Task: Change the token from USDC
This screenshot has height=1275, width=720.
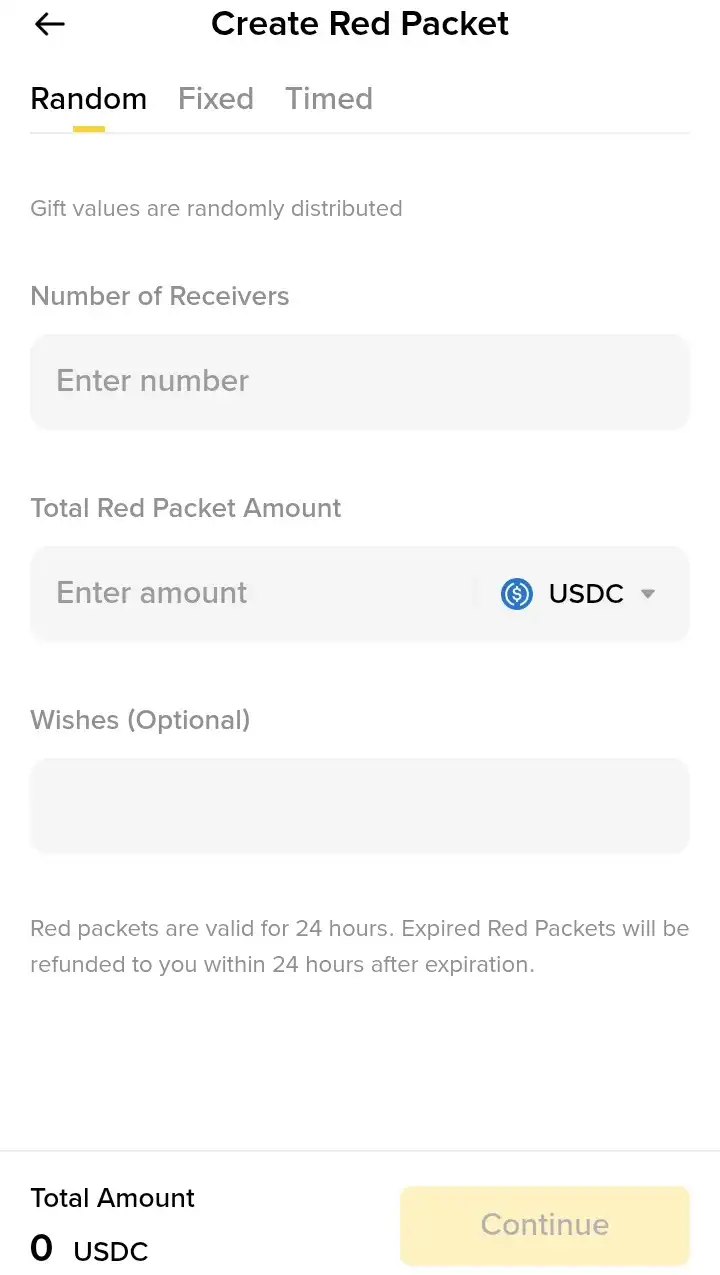Action: tap(585, 594)
